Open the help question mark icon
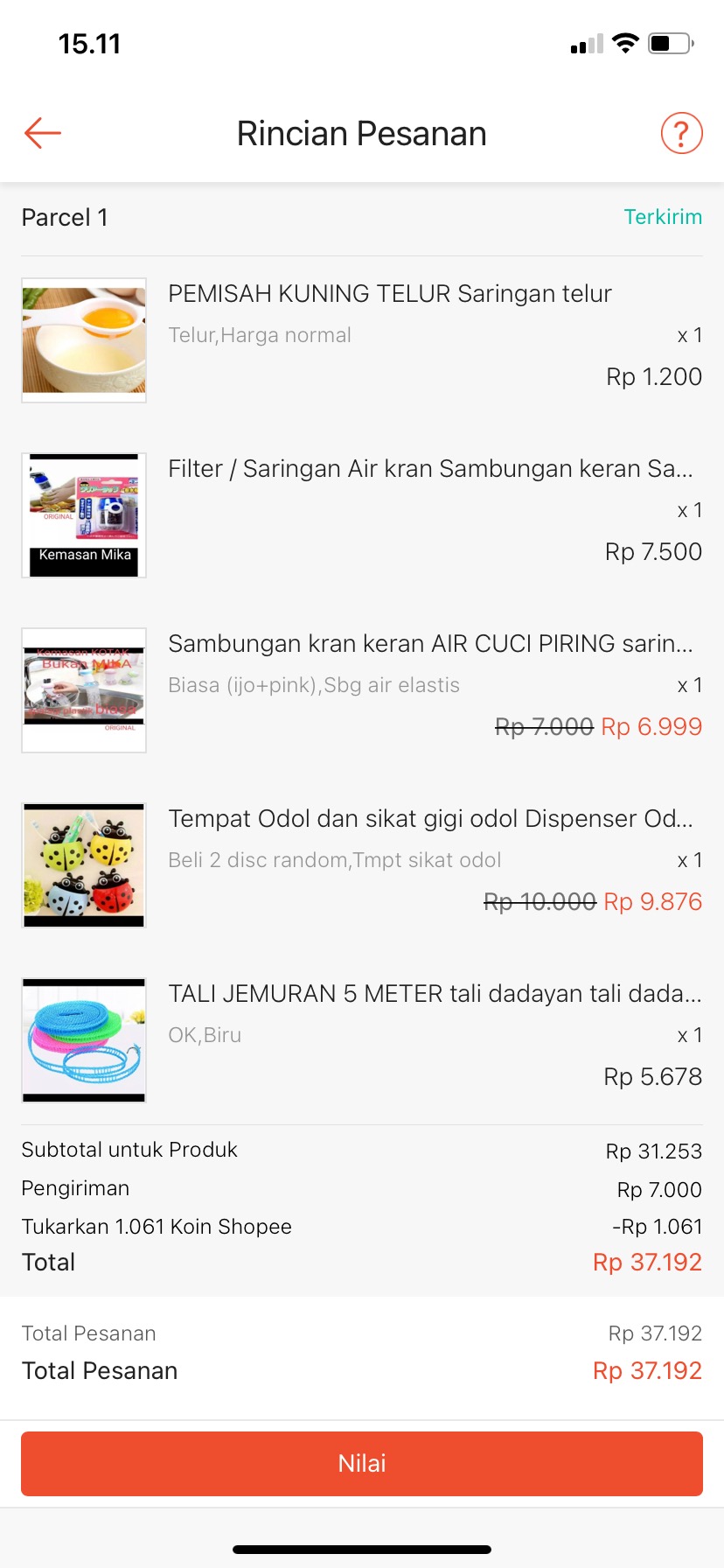The height and width of the screenshot is (1568, 724). click(x=680, y=133)
